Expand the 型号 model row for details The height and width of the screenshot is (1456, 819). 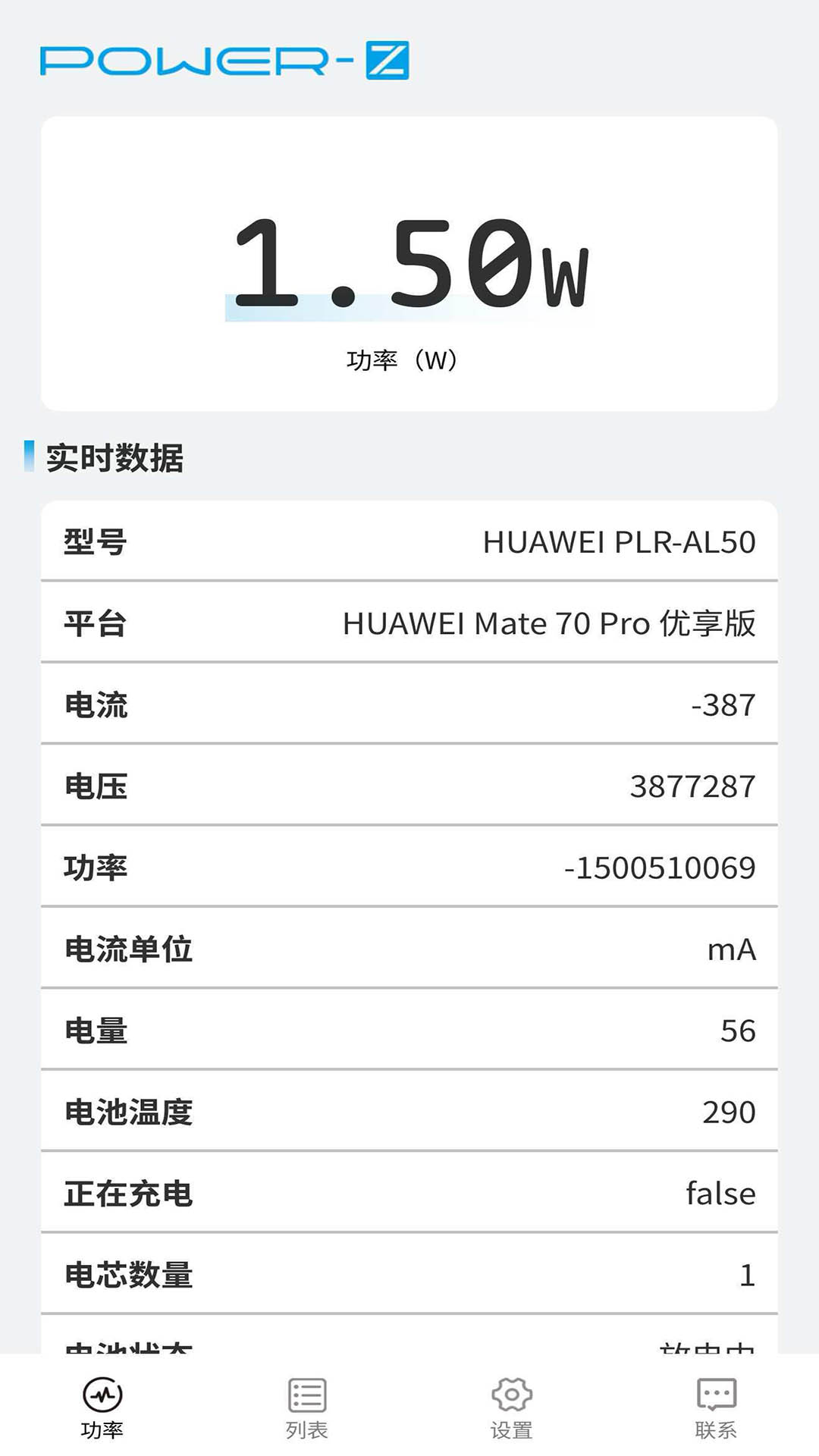409,542
